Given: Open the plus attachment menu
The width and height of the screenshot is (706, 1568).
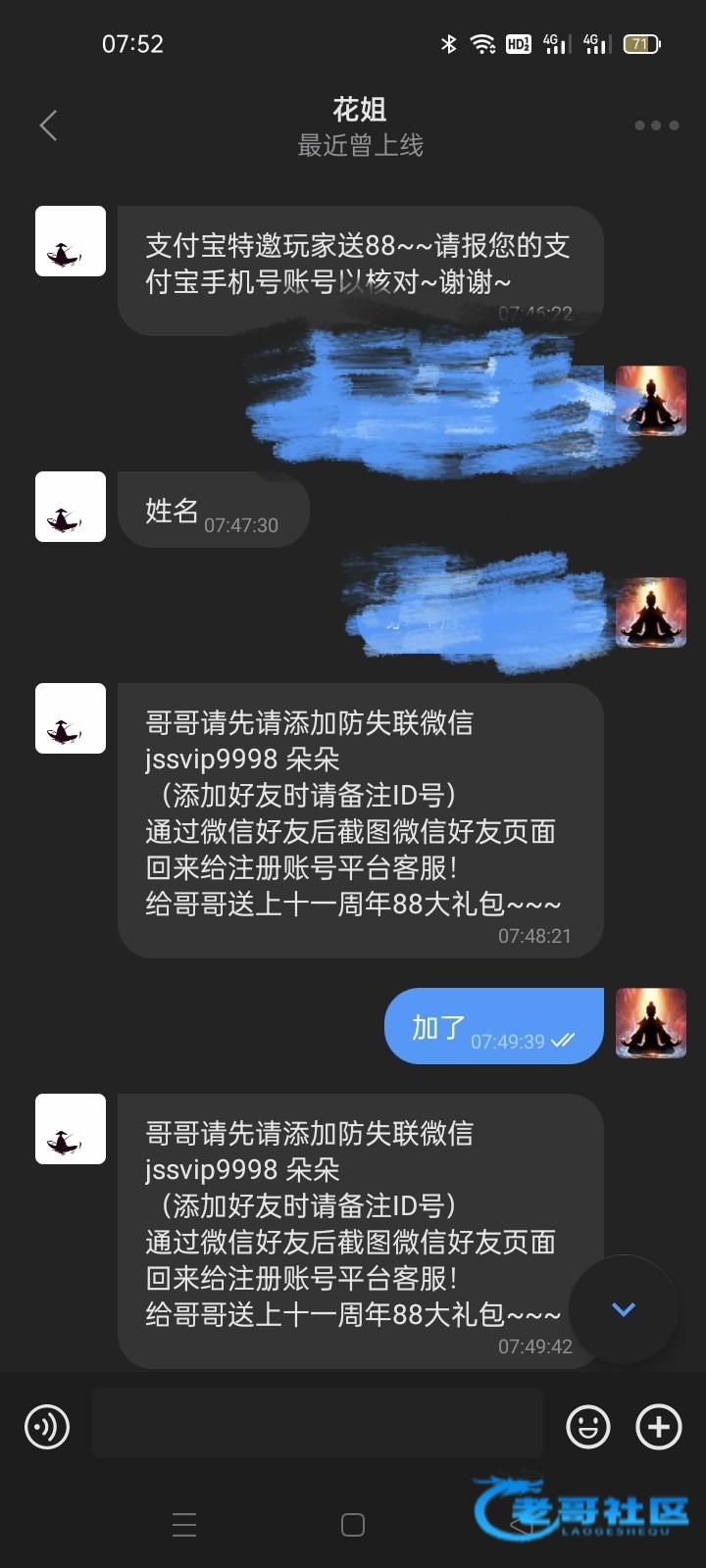Looking at the screenshot, I should (x=659, y=1426).
